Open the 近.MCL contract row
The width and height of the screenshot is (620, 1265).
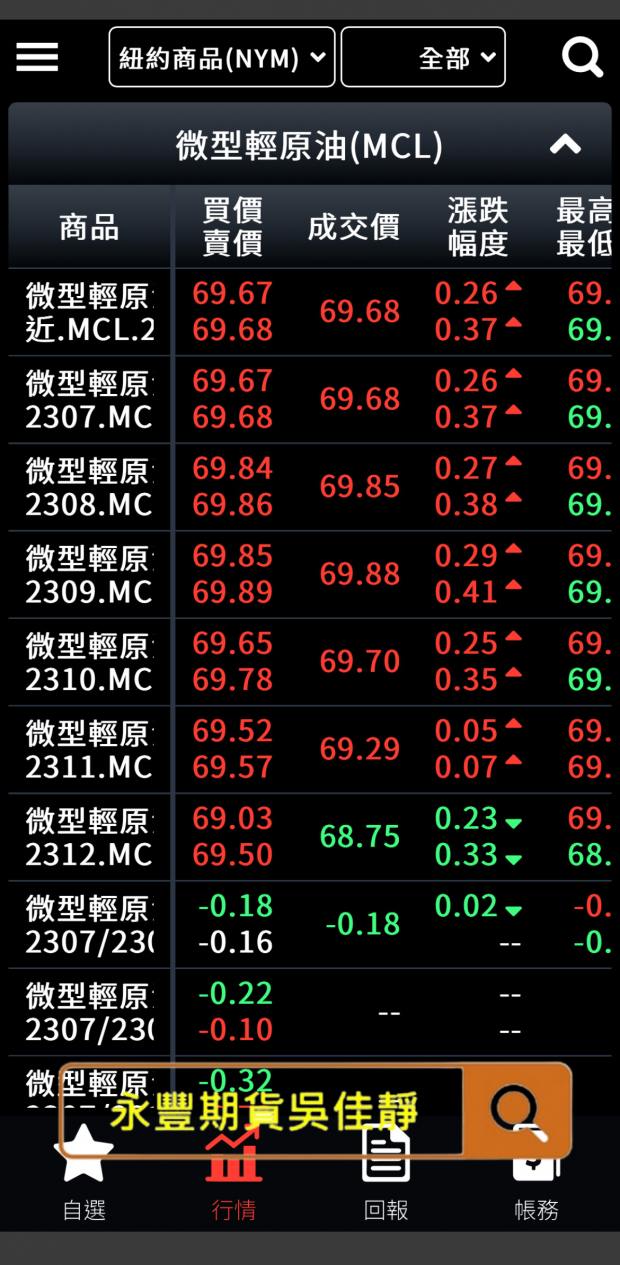[310, 311]
